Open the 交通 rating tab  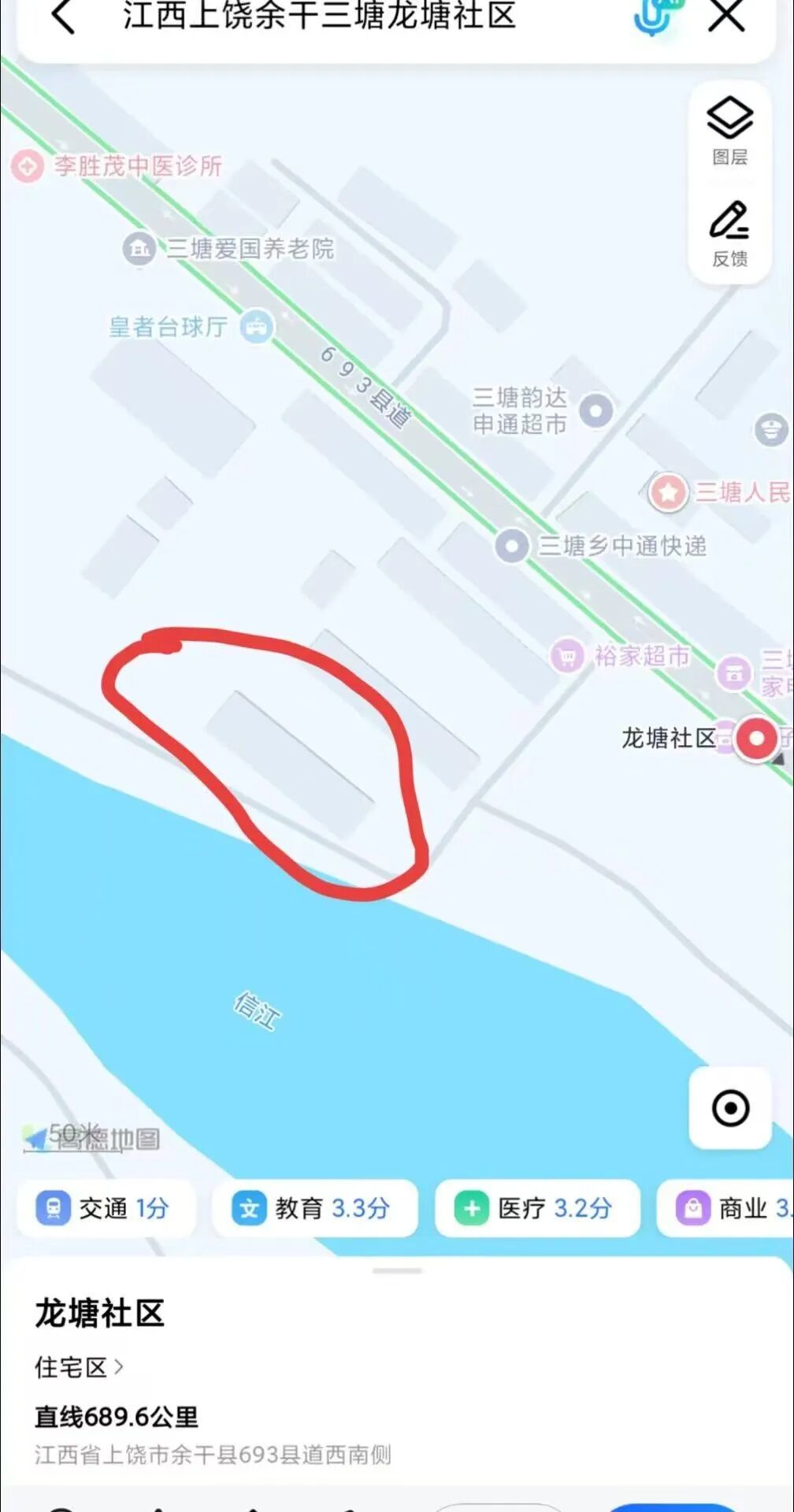pos(105,1209)
